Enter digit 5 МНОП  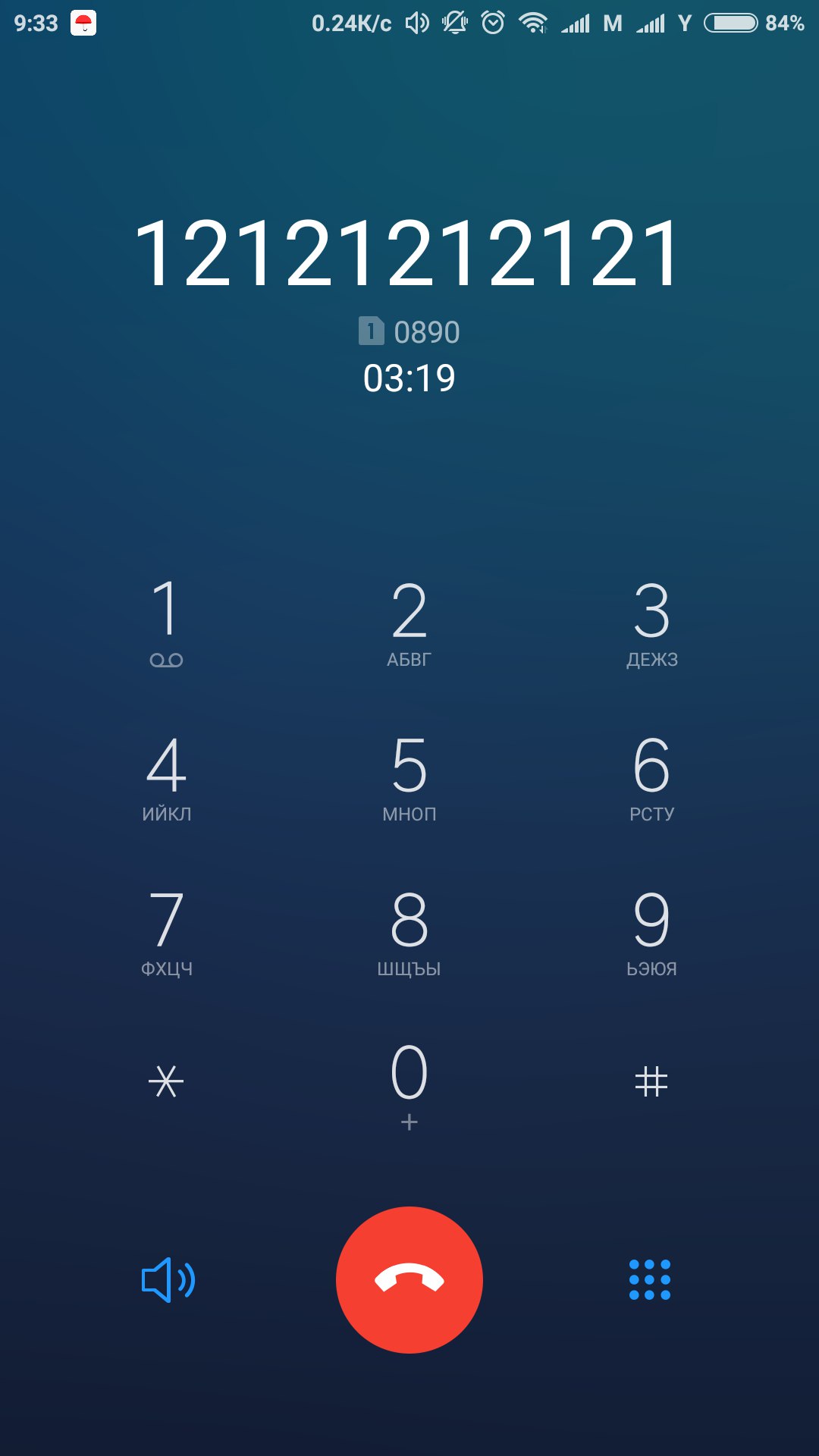(x=409, y=777)
